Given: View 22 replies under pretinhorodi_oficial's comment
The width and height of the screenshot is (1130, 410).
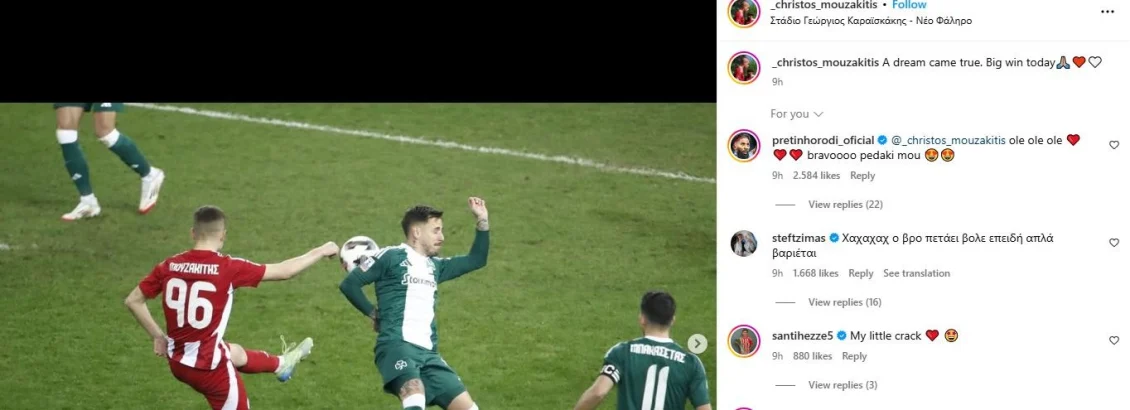Looking at the screenshot, I should click(x=845, y=204).
